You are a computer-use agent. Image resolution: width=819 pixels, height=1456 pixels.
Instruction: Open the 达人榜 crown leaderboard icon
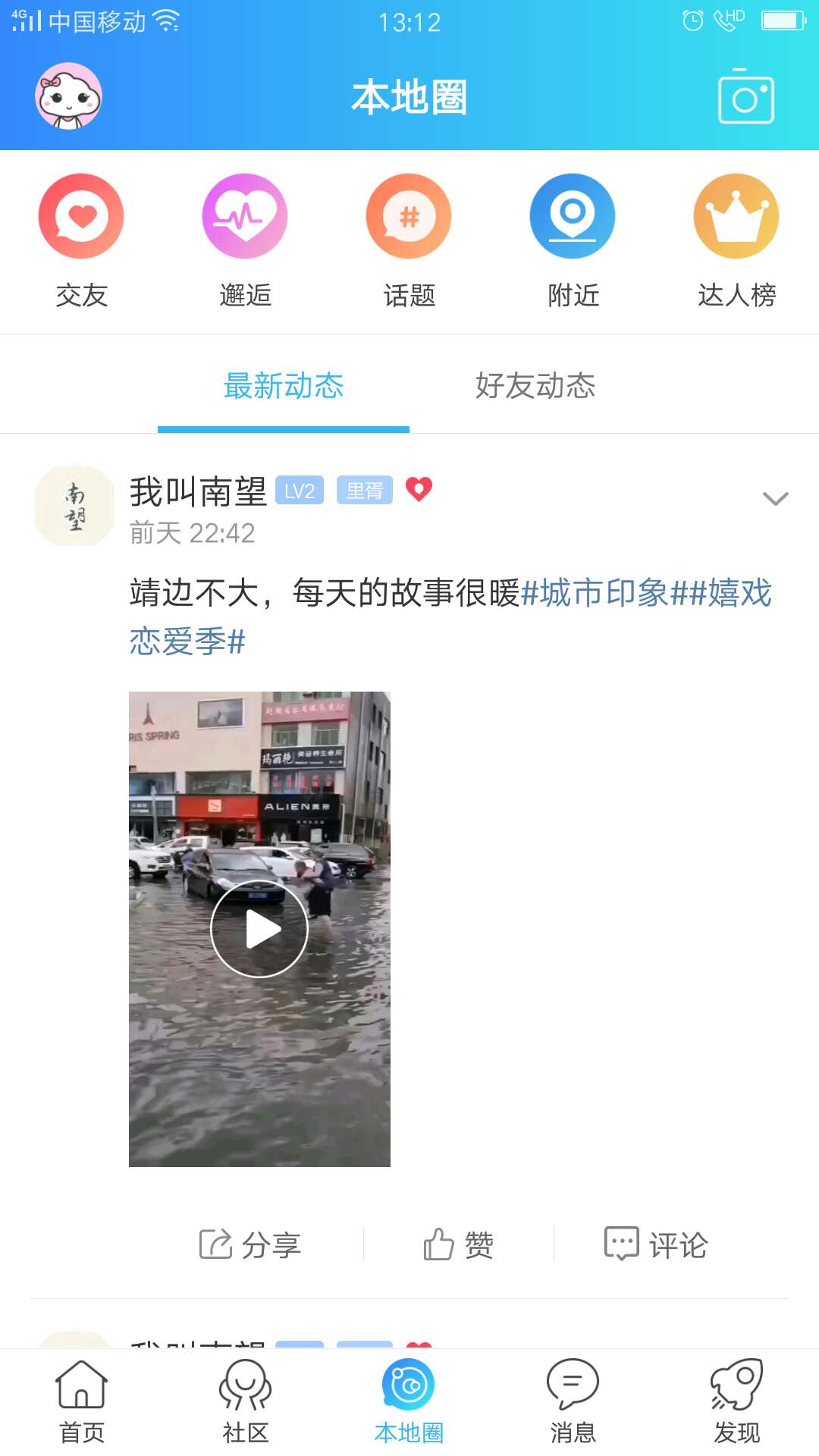736,216
